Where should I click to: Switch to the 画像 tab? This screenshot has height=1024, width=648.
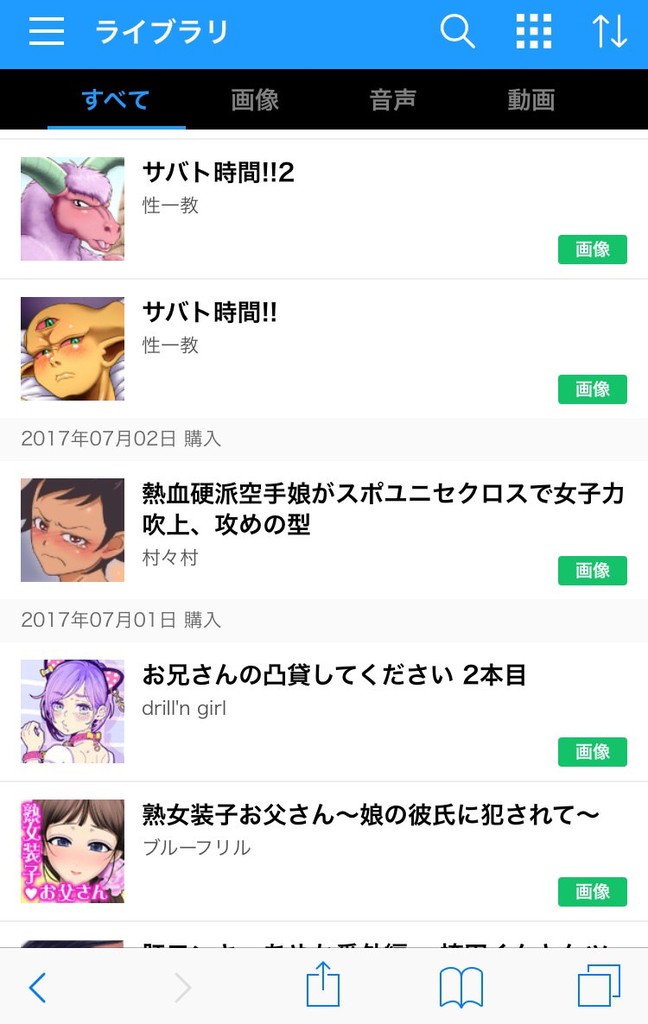point(255,100)
